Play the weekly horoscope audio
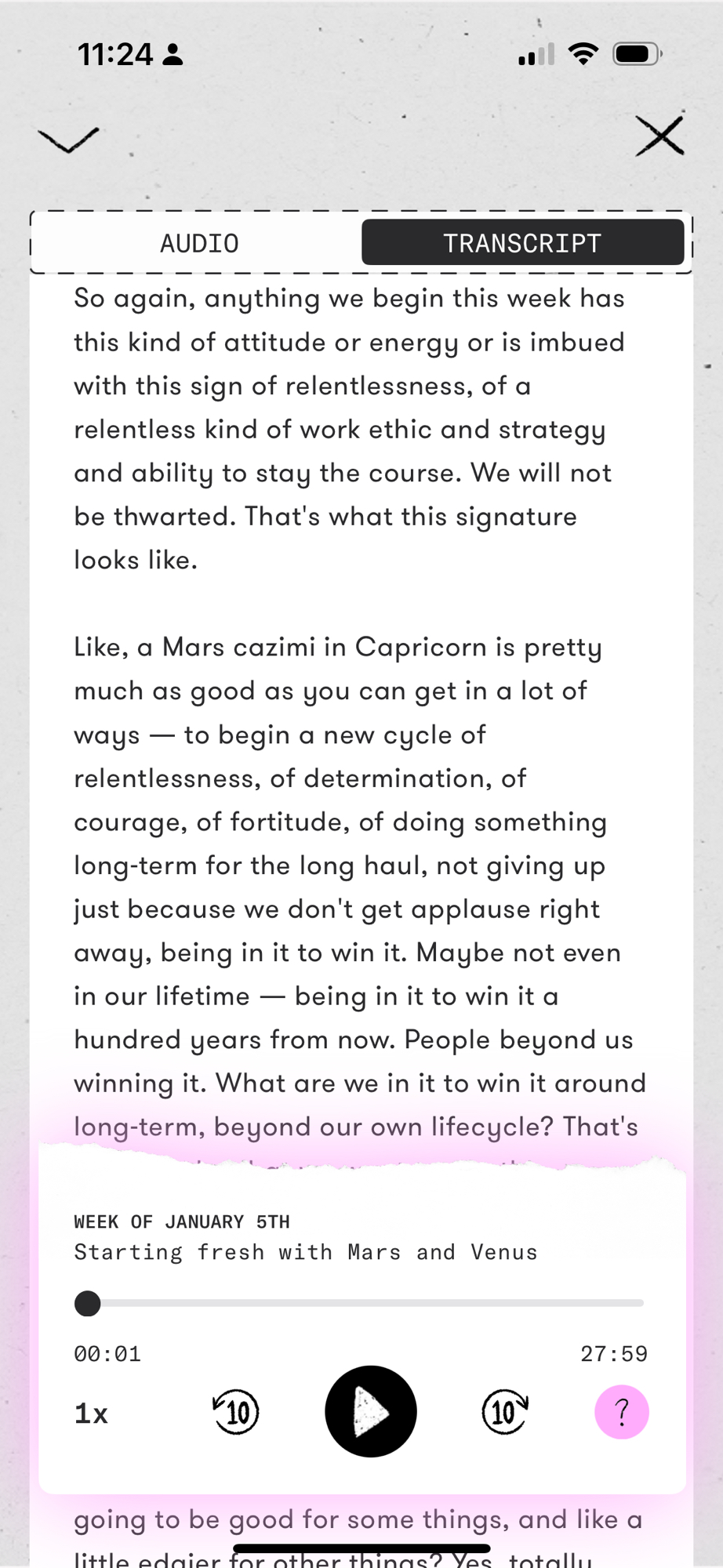Viewport: 723px width, 1568px height. [x=370, y=1412]
